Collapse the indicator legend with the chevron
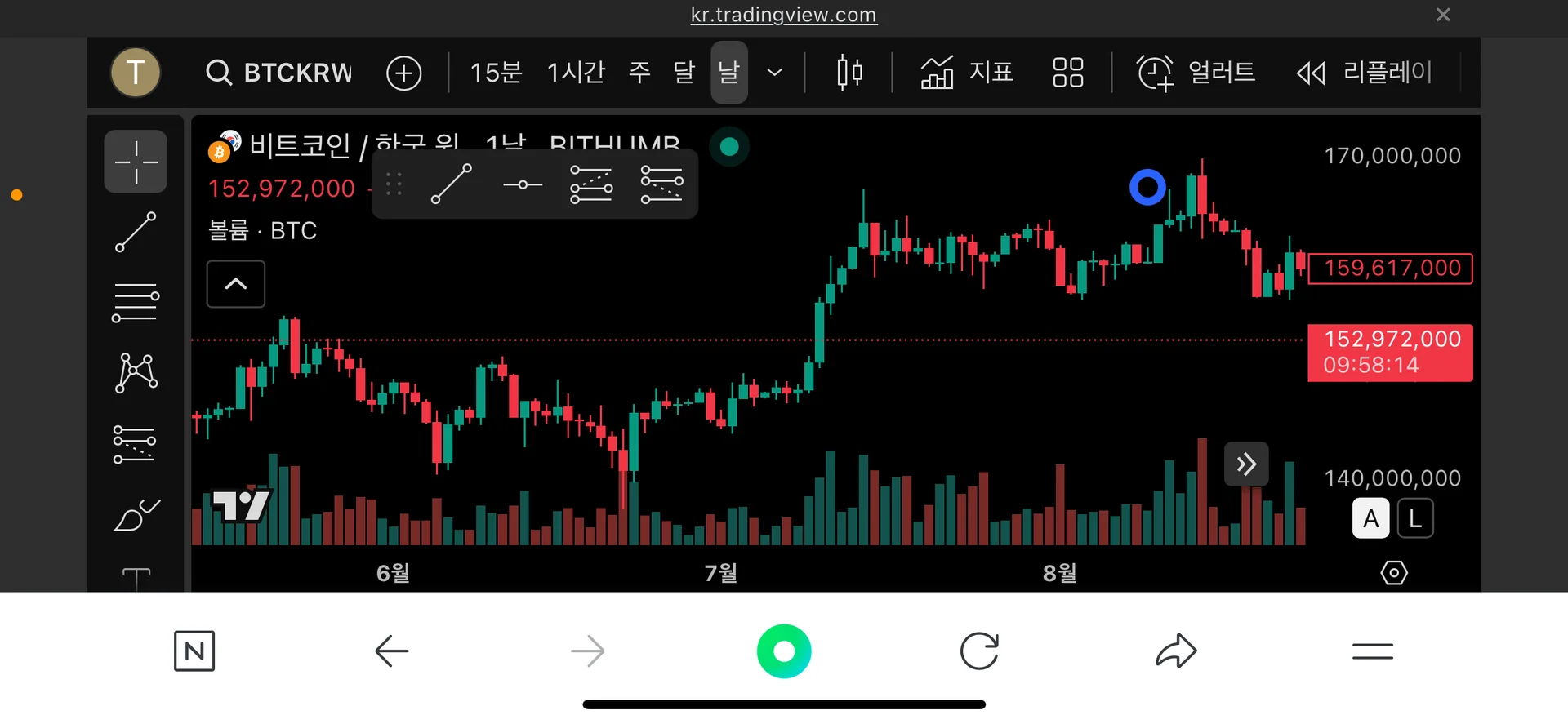Viewport: 1568px width, 724px height. [x=236, y=284]
